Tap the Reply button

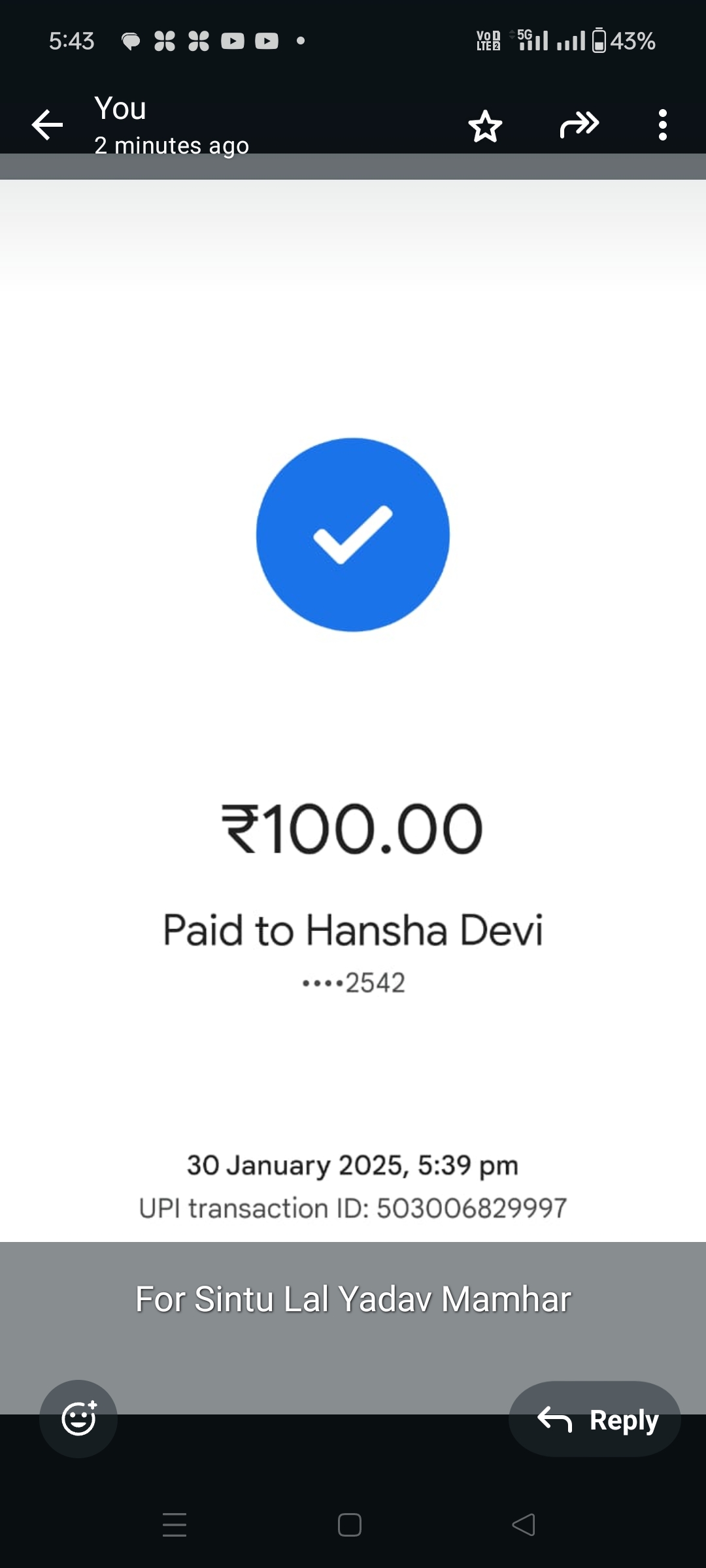pyautogui.click(x=595, y=1420)
